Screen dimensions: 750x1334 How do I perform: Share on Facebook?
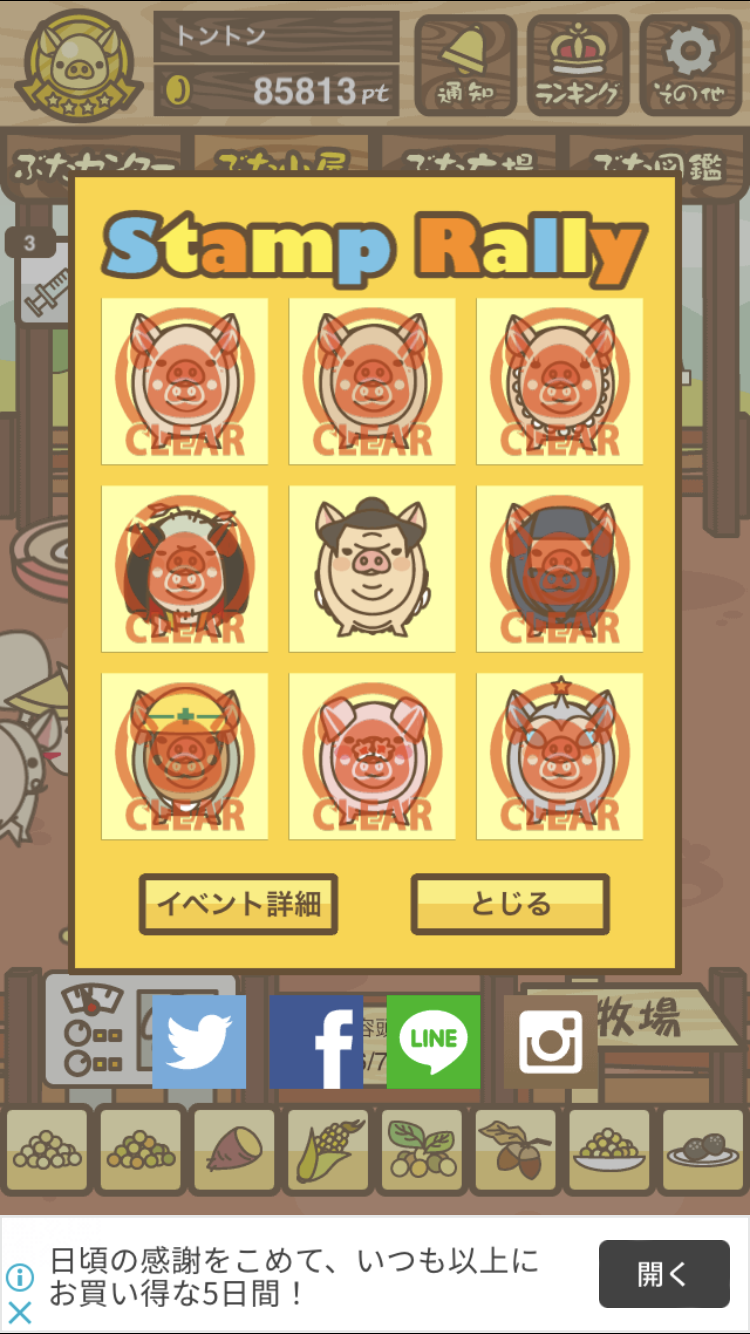[316, 1041]
